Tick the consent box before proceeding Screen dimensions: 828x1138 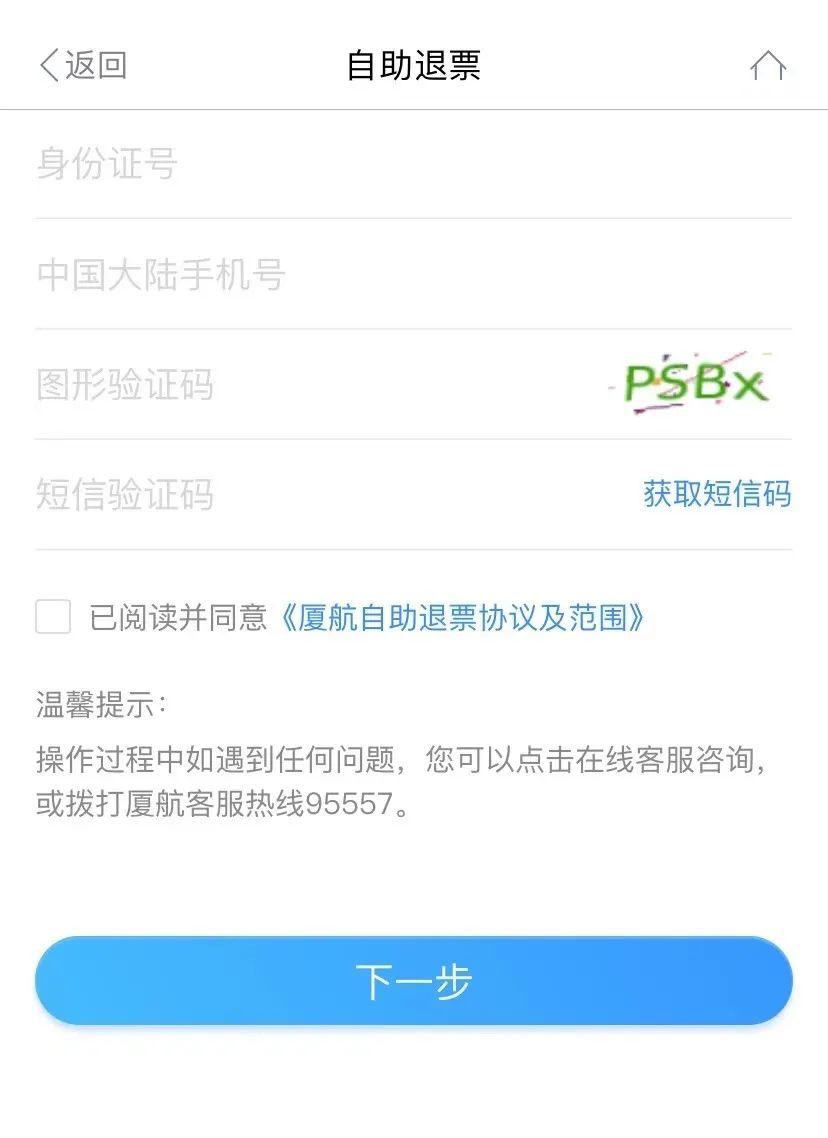(52, 618)
